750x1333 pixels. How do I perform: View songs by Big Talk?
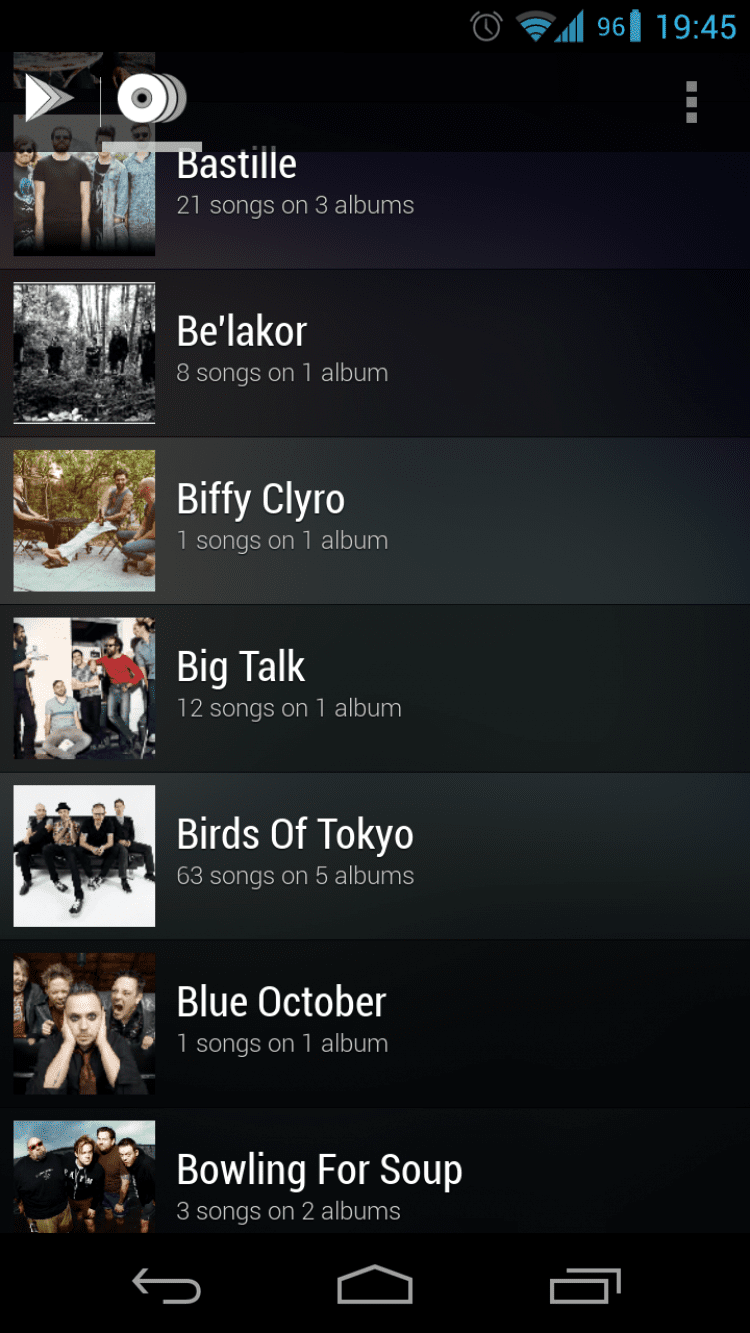(x=375, y=688)
